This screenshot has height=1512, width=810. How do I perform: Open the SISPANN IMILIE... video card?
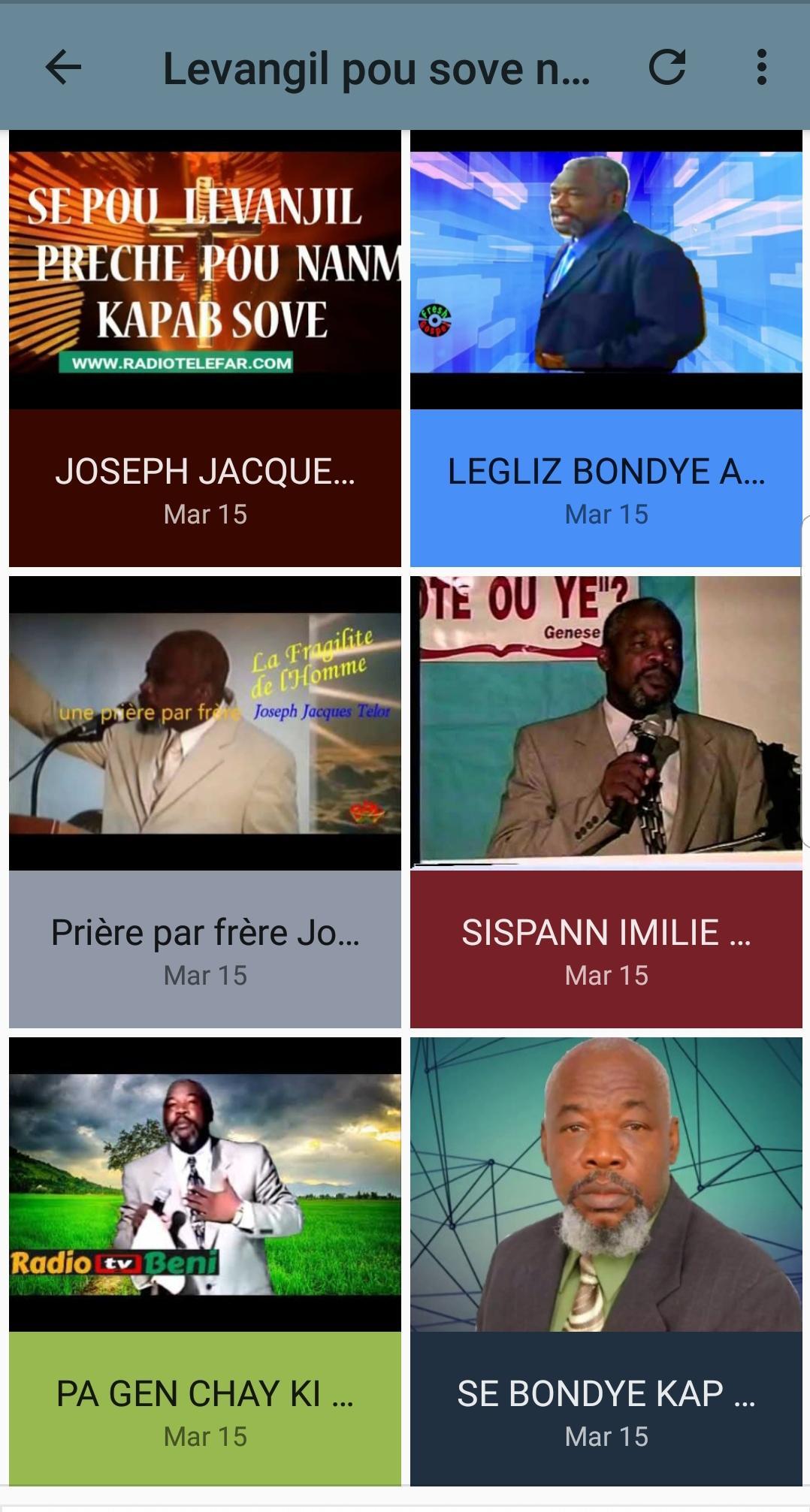point(606,802)
